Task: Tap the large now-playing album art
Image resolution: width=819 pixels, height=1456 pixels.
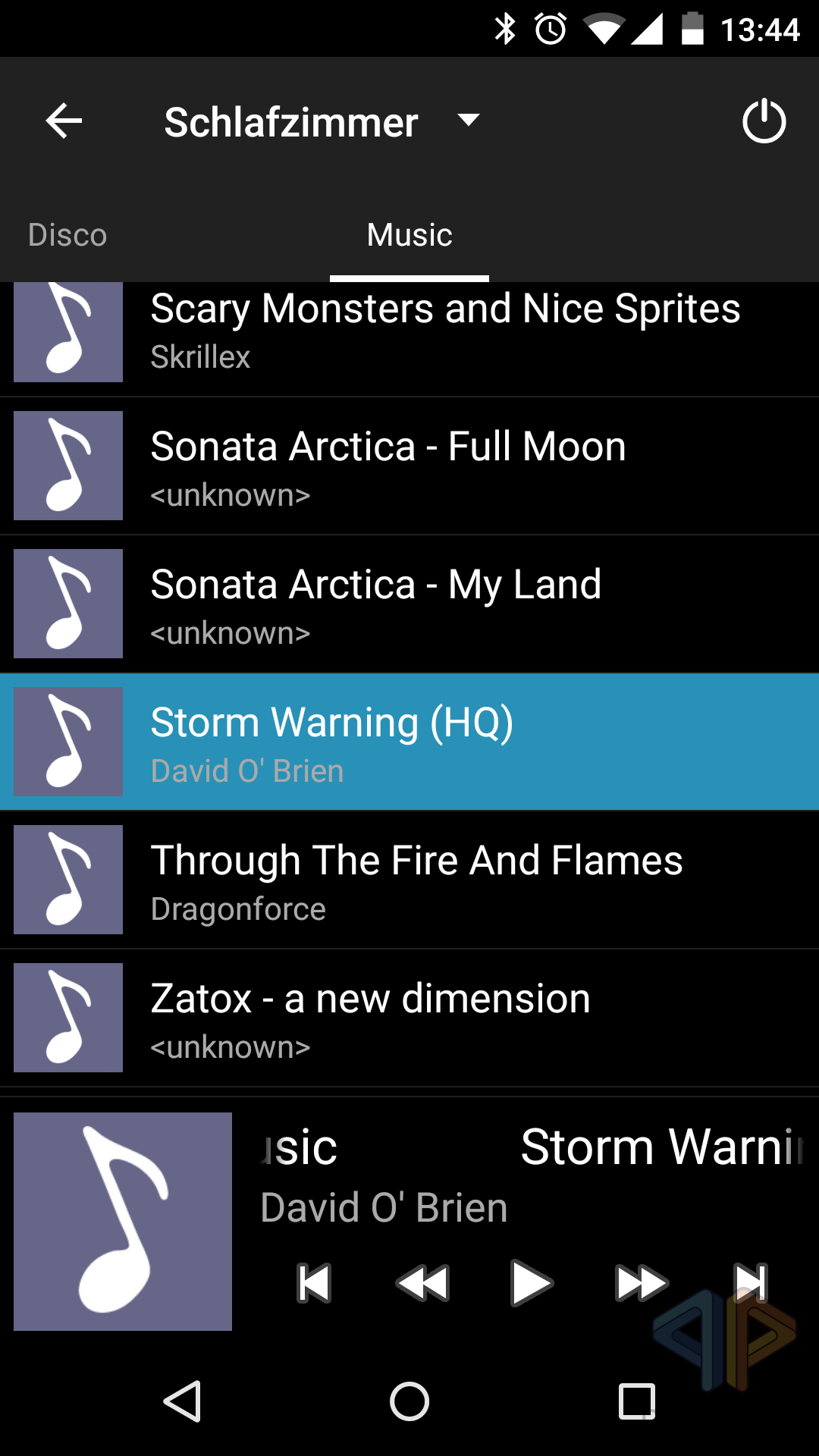Action: coord(123,1222)
